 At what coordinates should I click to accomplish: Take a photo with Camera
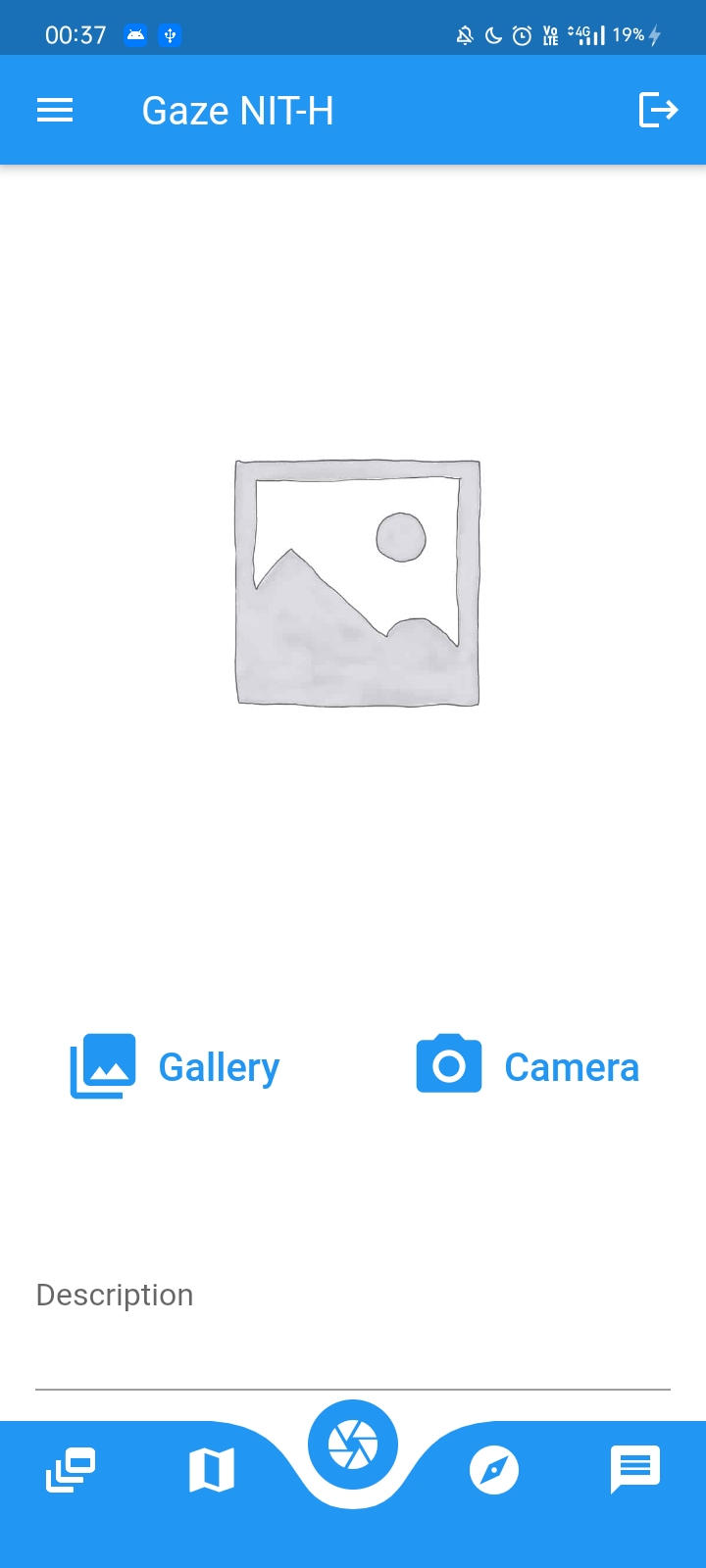point(528,1066)
